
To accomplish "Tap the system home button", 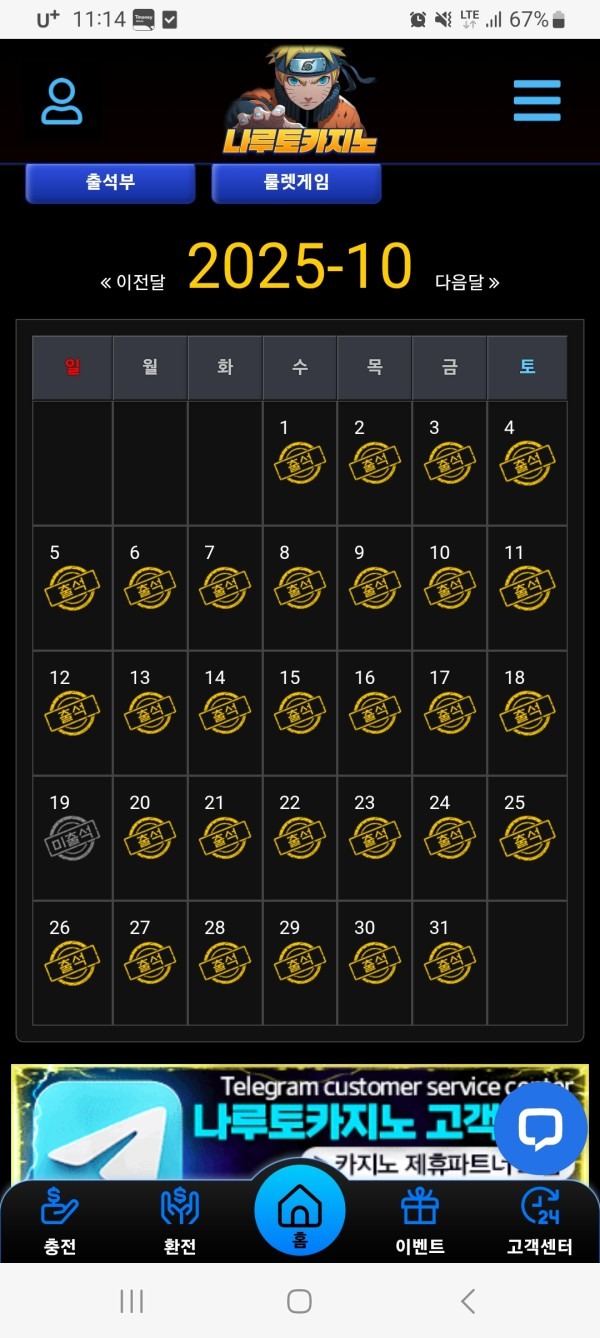I will pos(299,1301).
